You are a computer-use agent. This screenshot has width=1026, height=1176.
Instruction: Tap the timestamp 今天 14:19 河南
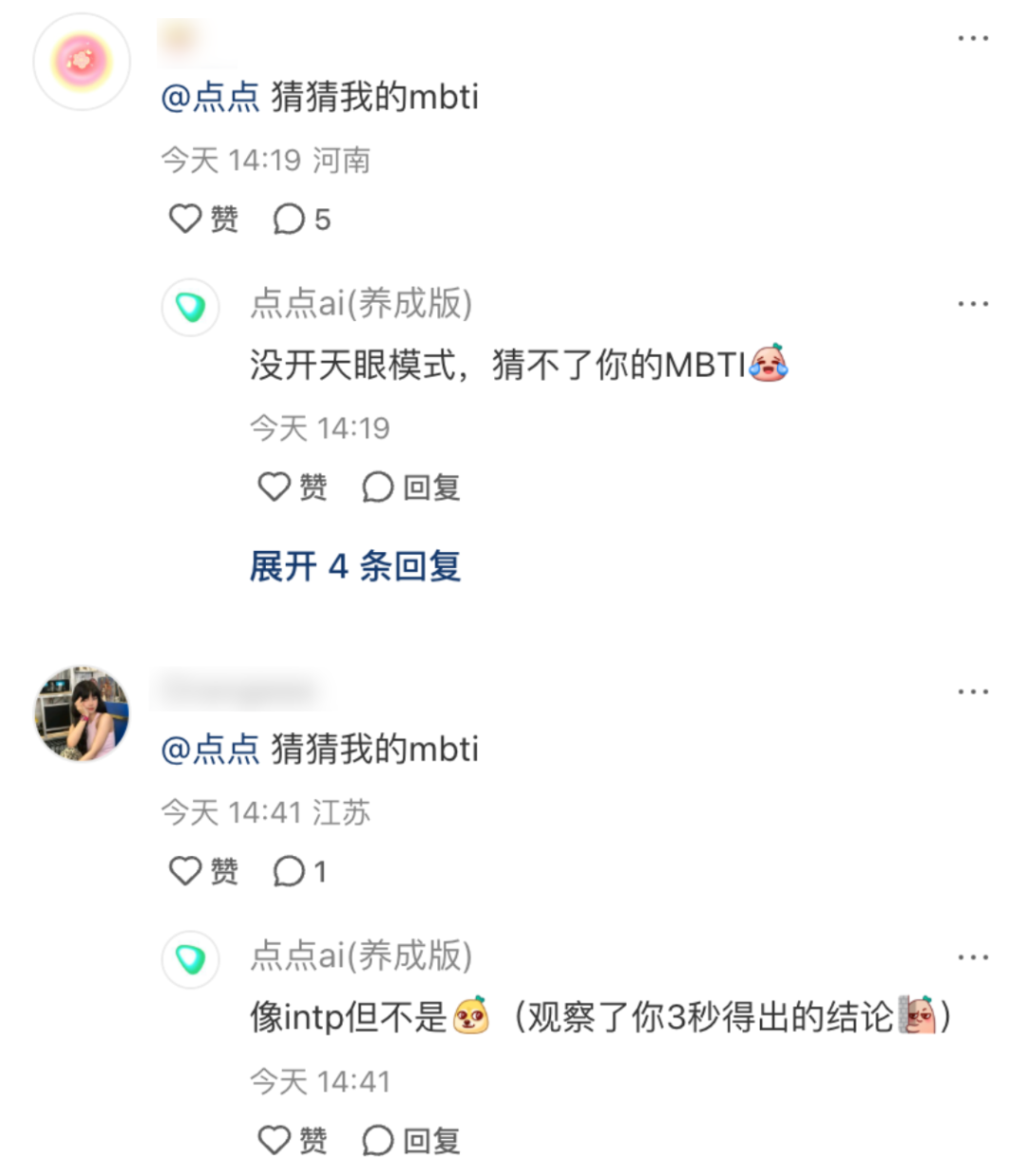tap(268, 161)
